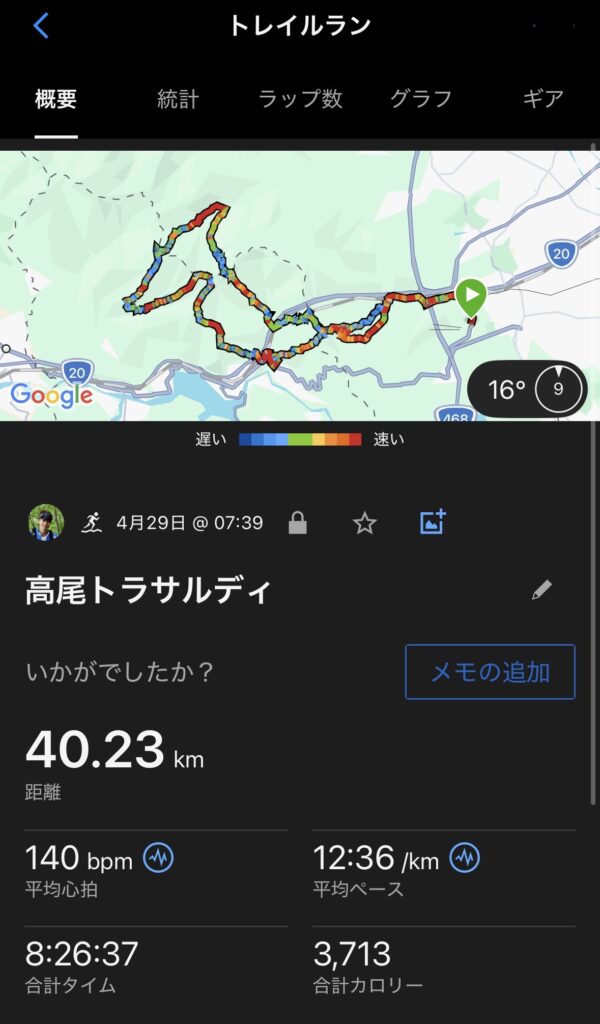Select the 概要 tab
The width and height of the screenshot is (600, 1024).
point(56,99)
